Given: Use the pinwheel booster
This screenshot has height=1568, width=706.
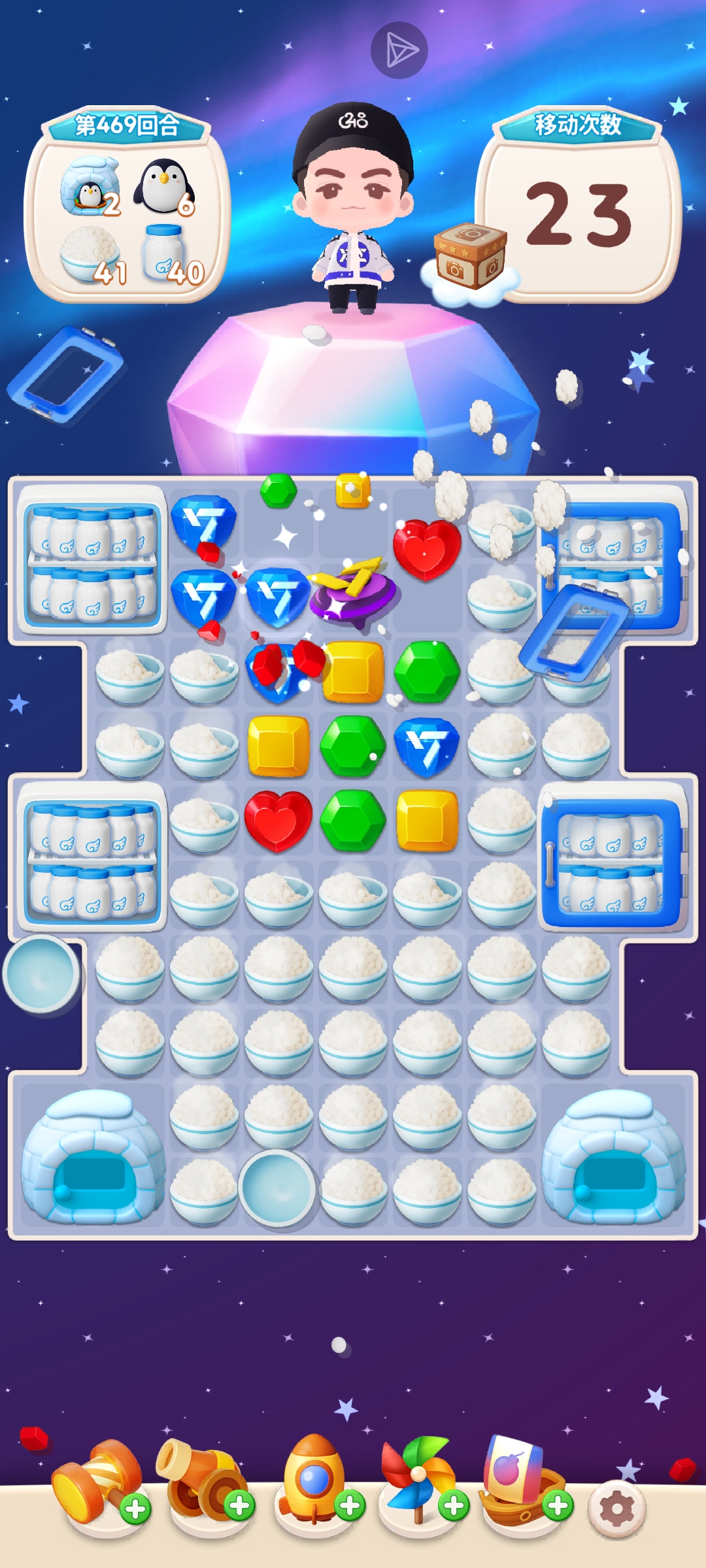Looking at the screenshot, I should coord(418,1480).
